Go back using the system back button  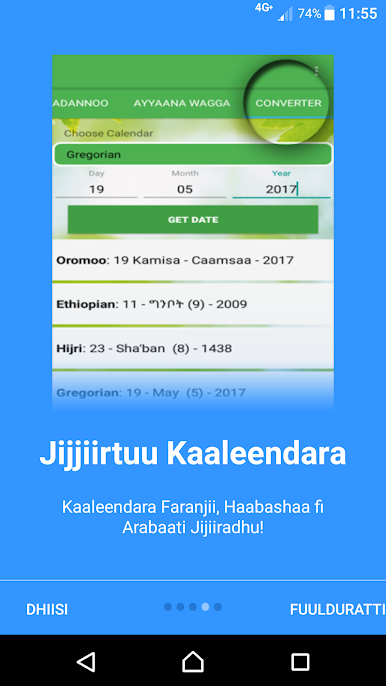[x=86, y=662]
